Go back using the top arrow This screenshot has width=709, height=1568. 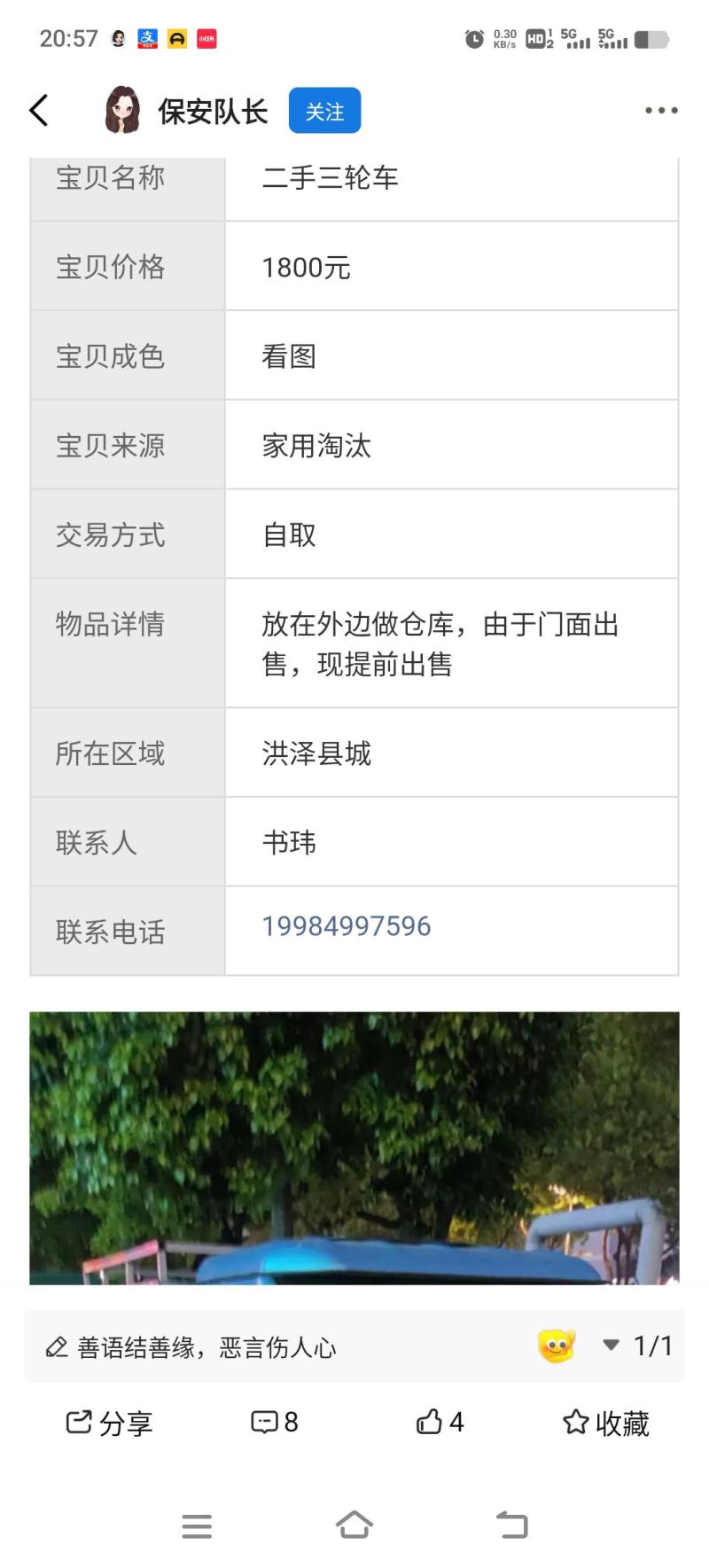pyautogui.click(x=39, y=111)
